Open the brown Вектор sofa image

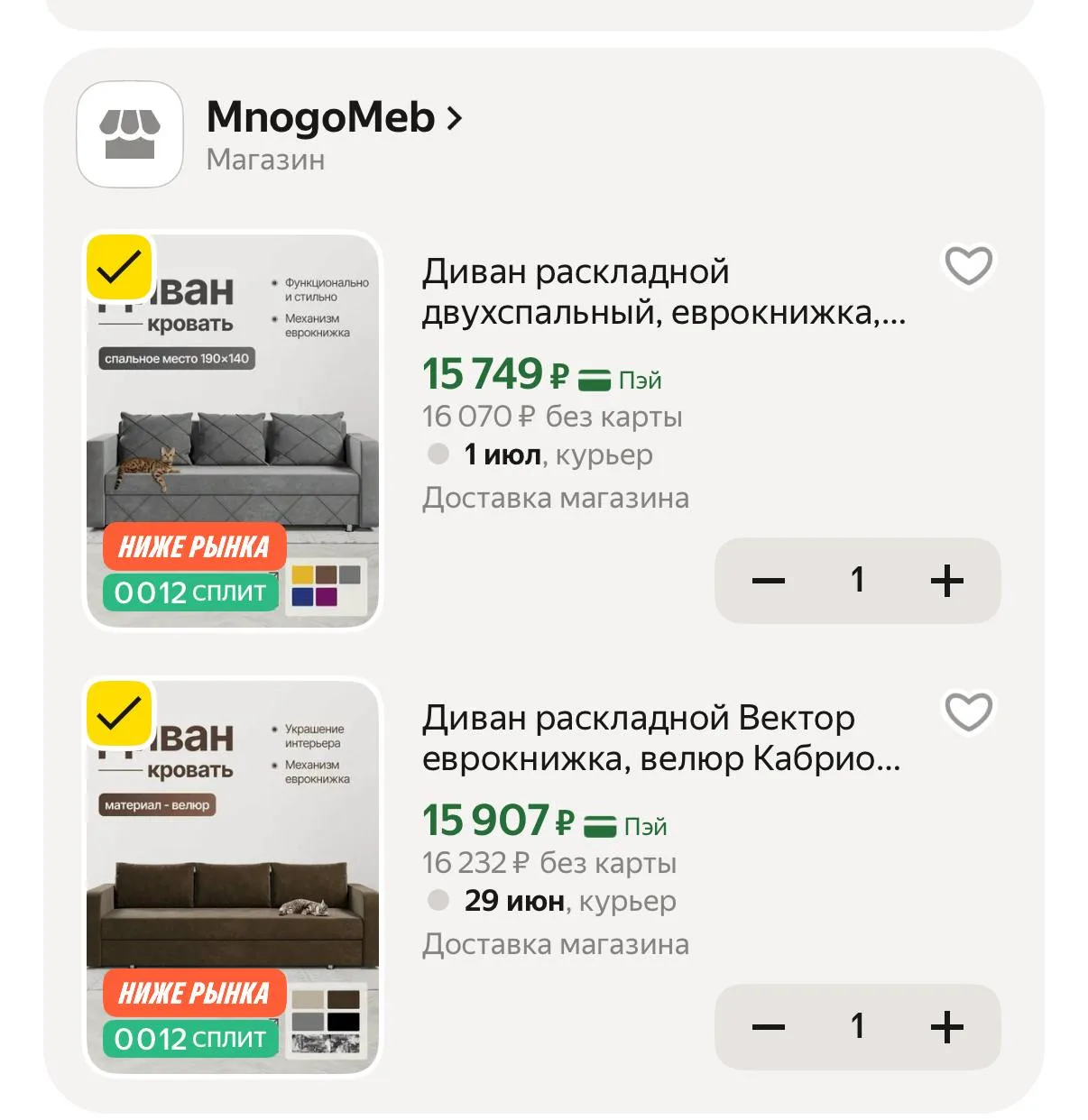(233, 877)
